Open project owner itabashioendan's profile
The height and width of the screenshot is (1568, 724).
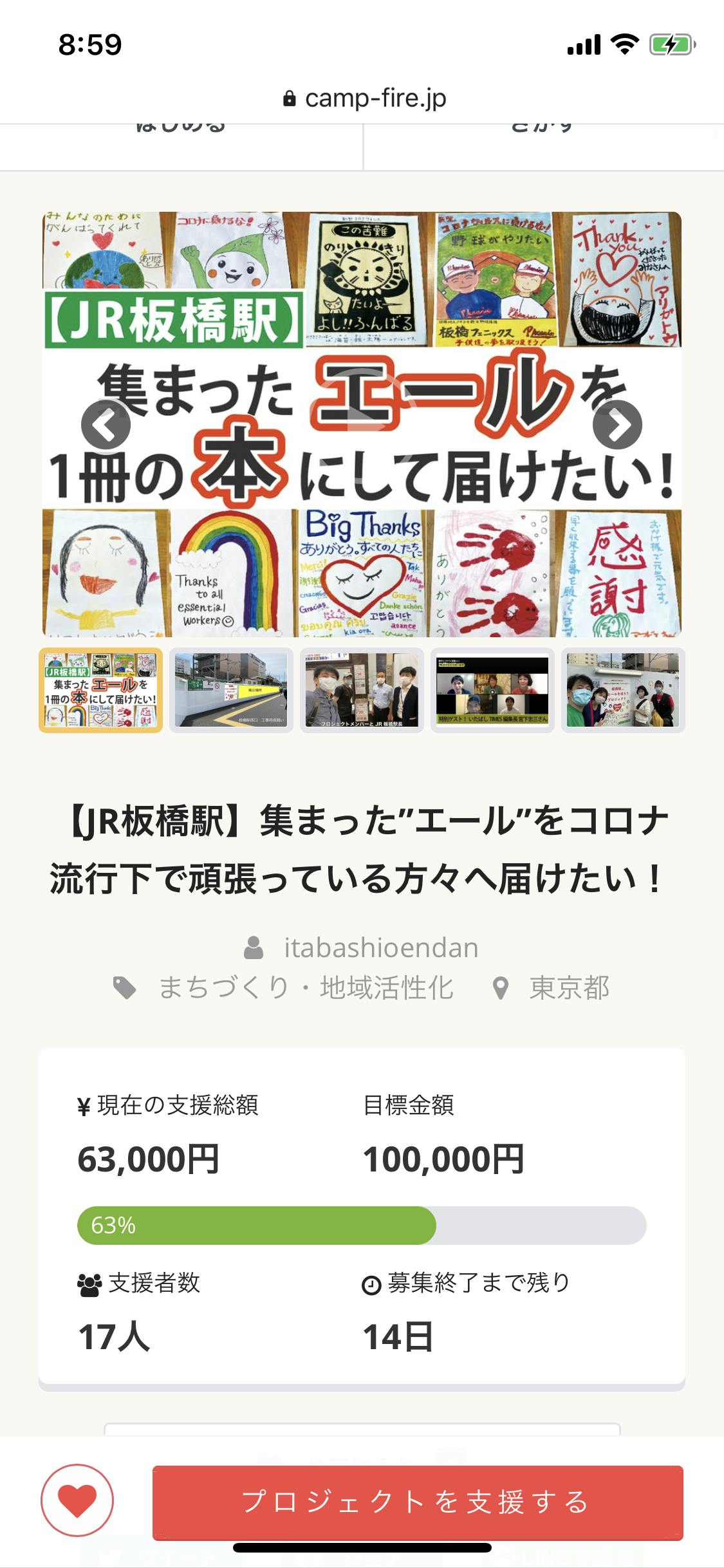point(380,947)
